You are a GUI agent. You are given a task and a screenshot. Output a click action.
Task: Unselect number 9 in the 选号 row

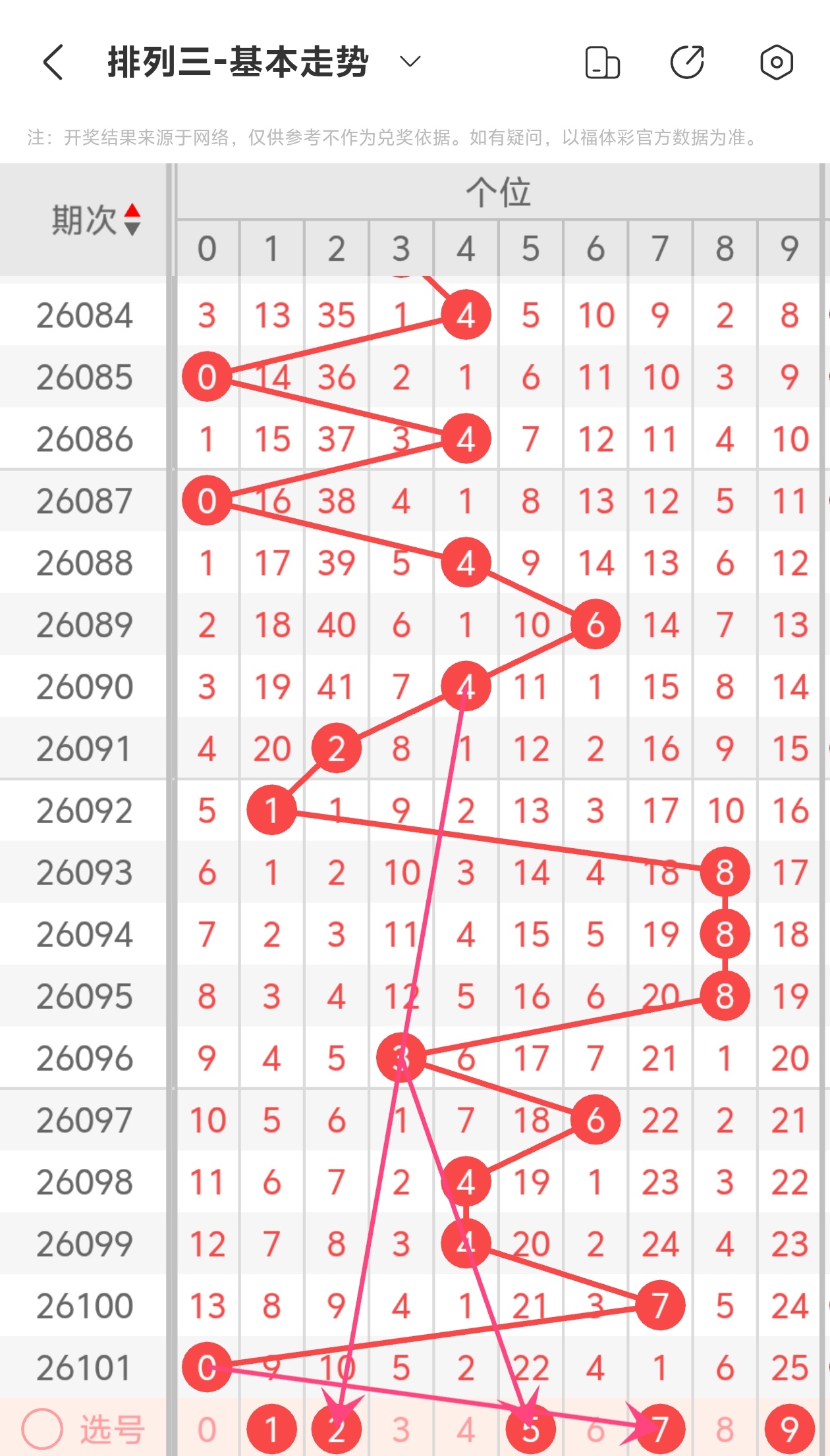(789, 1430)
